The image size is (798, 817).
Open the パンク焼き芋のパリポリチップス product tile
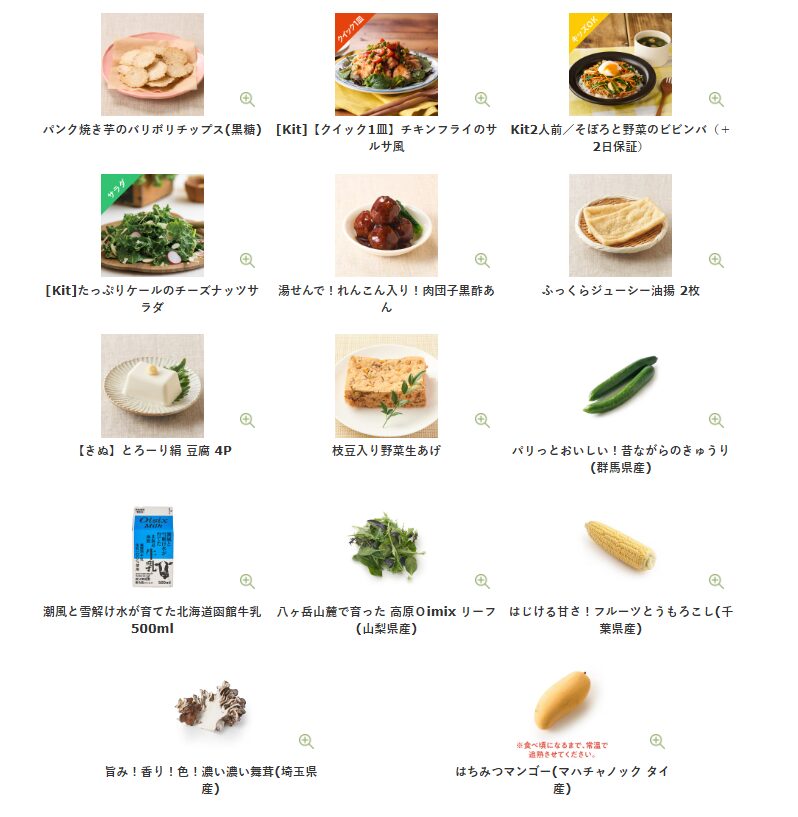152,64
